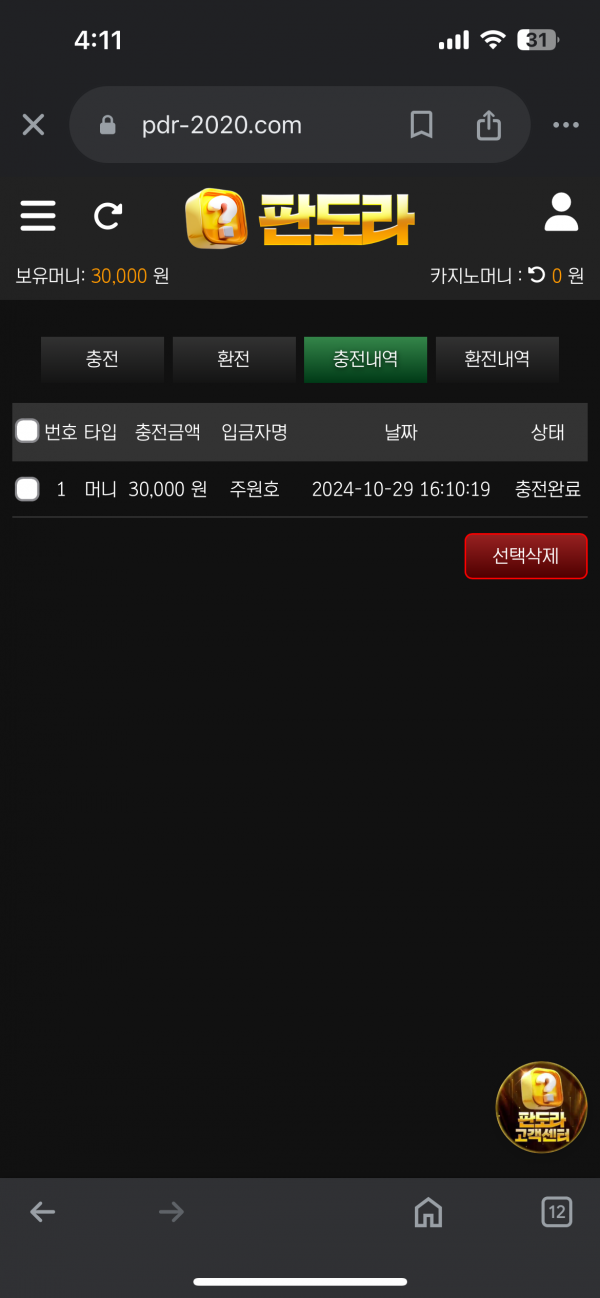Image resolution: width=600 pixels, height=1298 pixels.
Task: Open the hamburger menu
Action: point(38,216)
